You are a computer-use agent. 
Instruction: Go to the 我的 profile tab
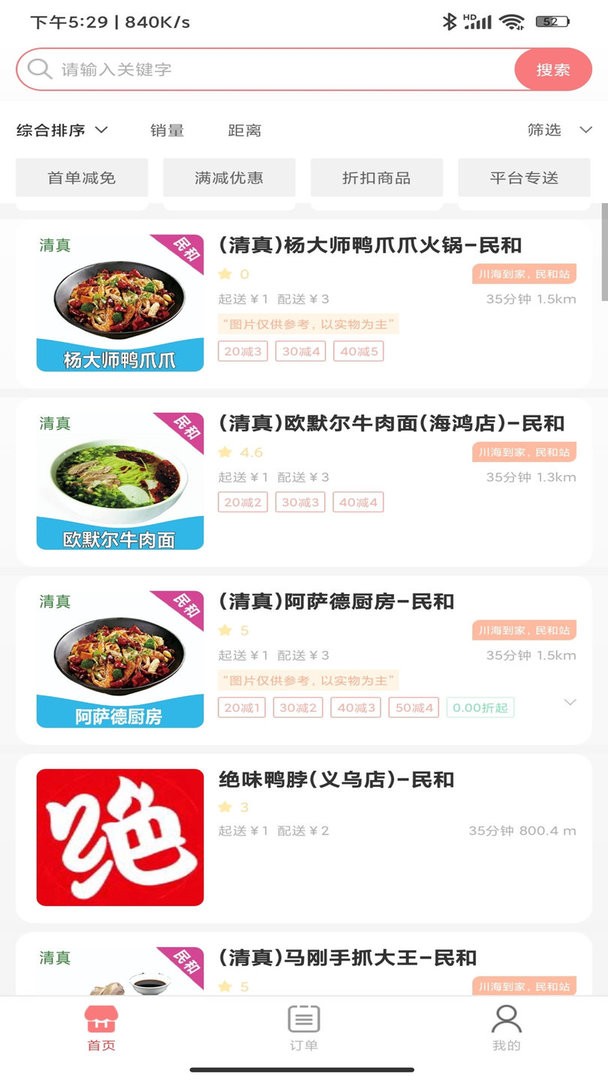pos(506,1028)
